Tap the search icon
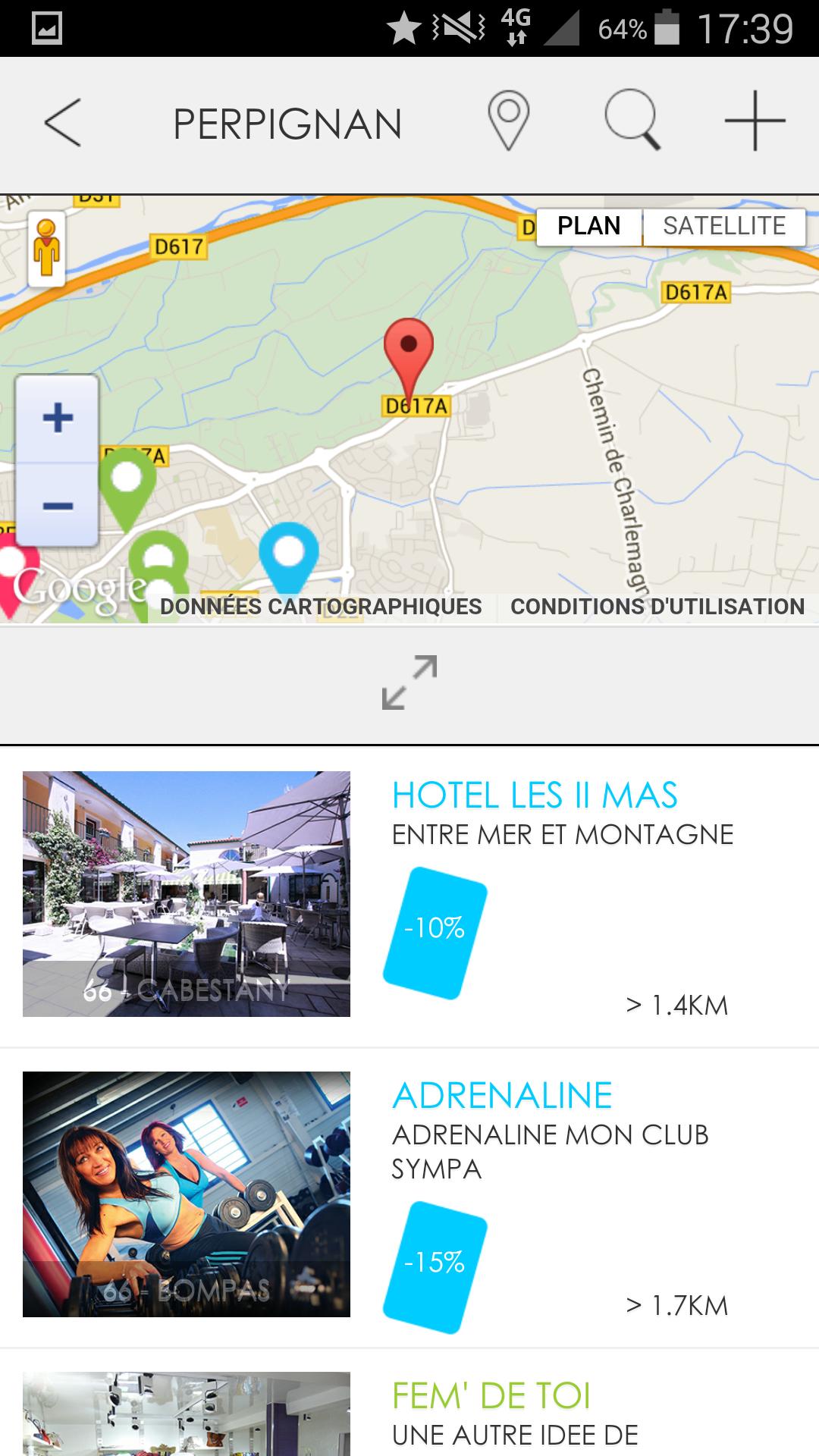Screen dimensions: 819x1456 637,121
